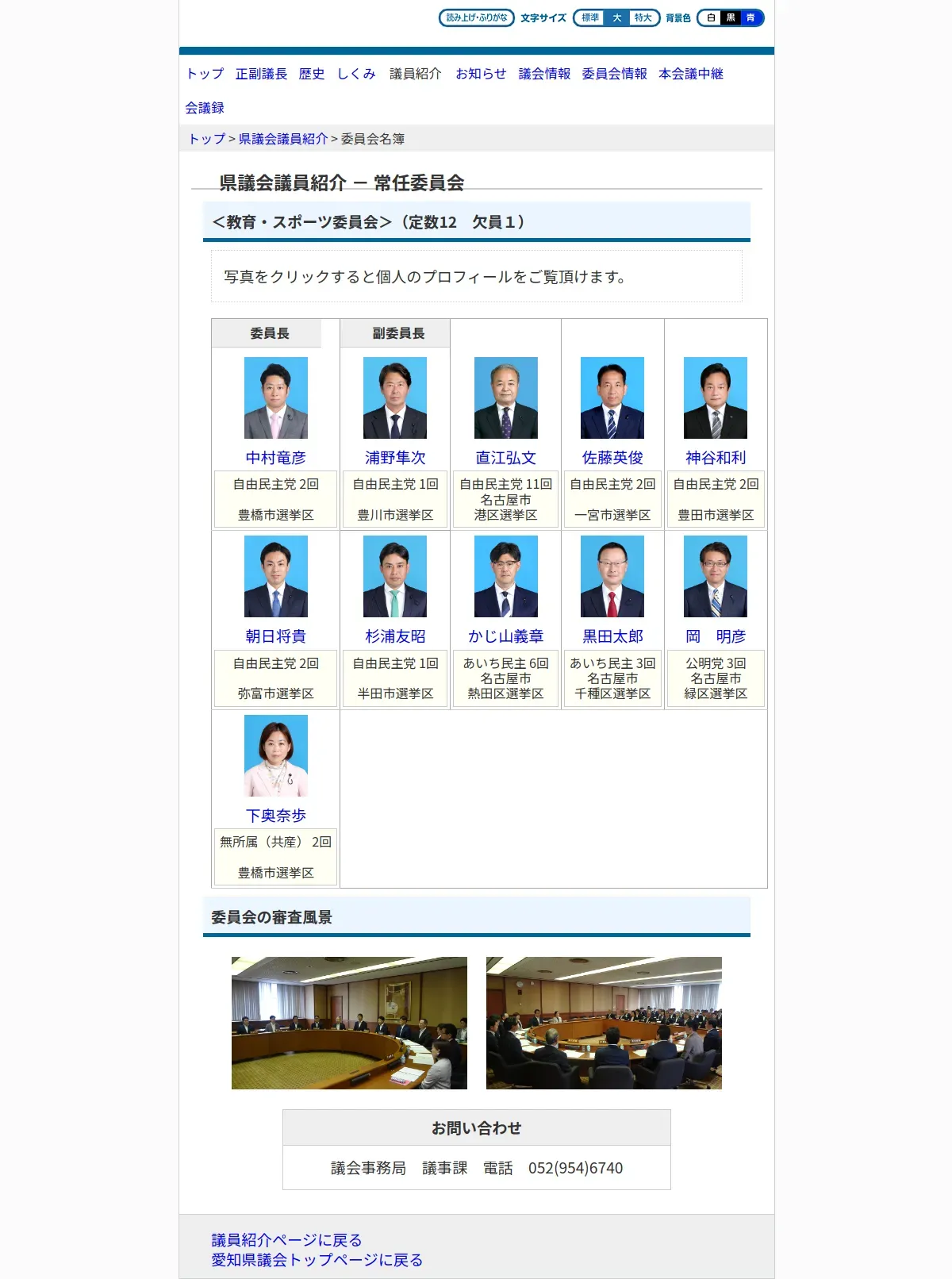Open profile photo of 中村竜彦
Screen dimensions: 952x1279
tap(275, 398)
